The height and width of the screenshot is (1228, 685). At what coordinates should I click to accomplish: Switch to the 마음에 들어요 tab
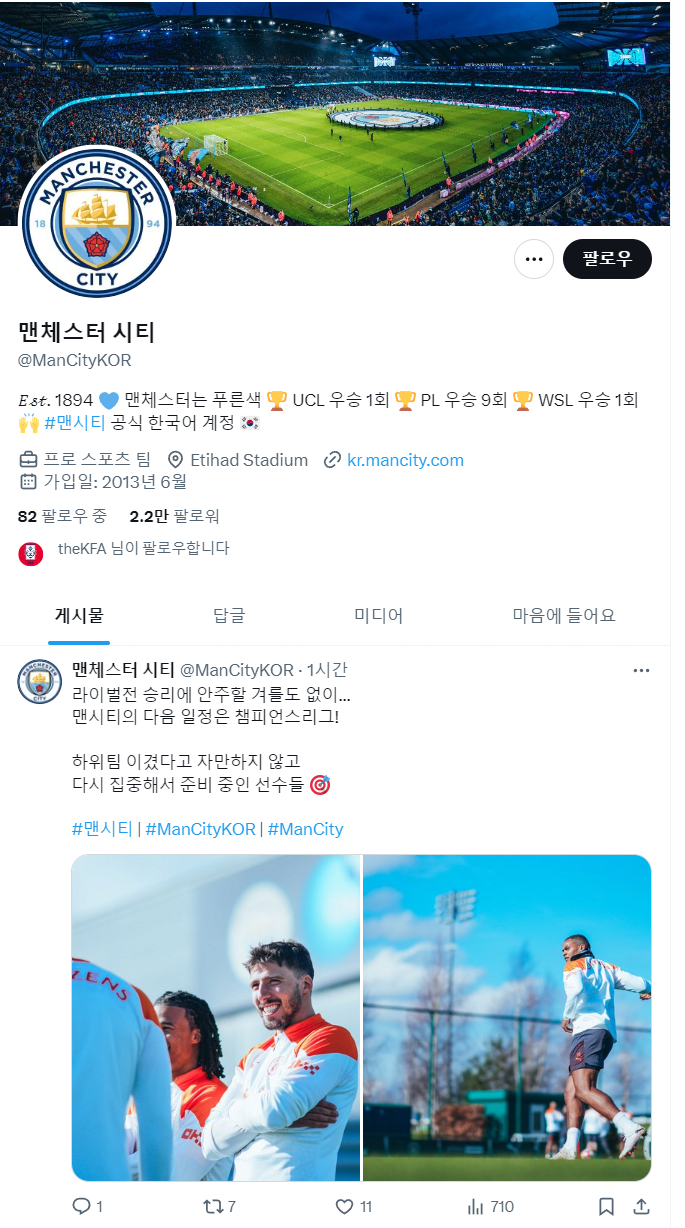[563, 615]
